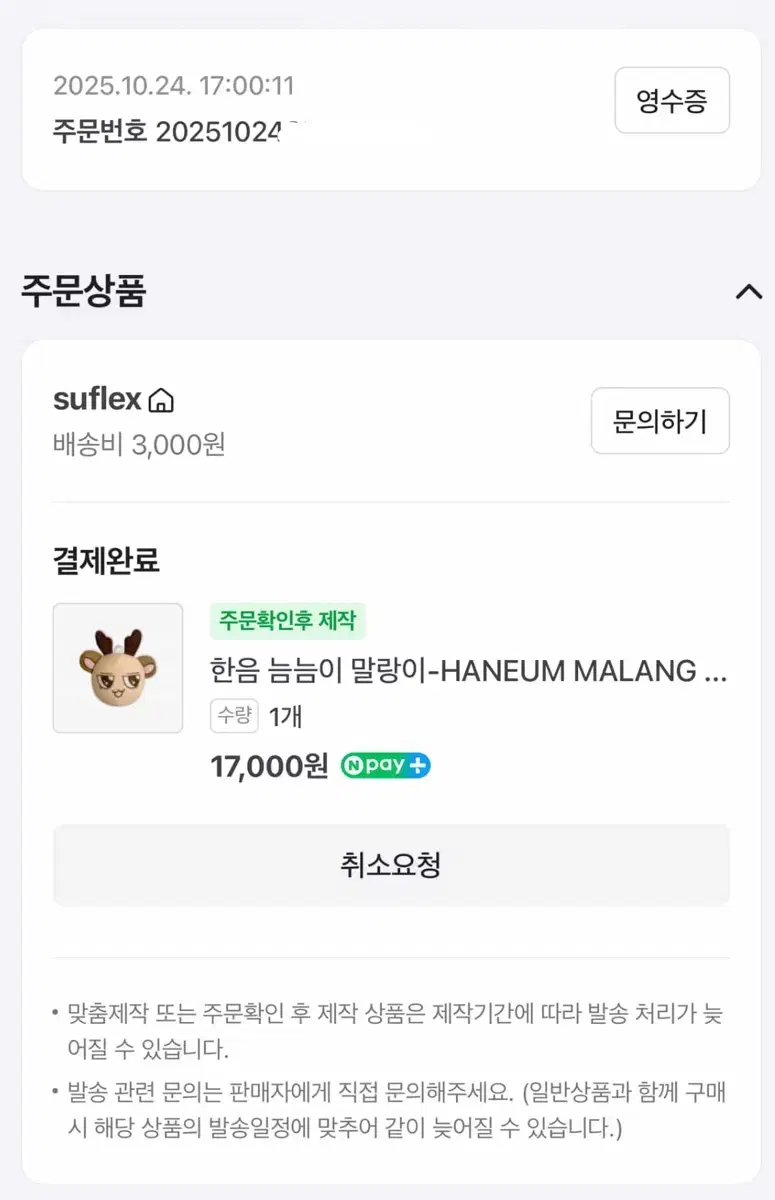Click the 주문상품 section title

pos(83,291)
